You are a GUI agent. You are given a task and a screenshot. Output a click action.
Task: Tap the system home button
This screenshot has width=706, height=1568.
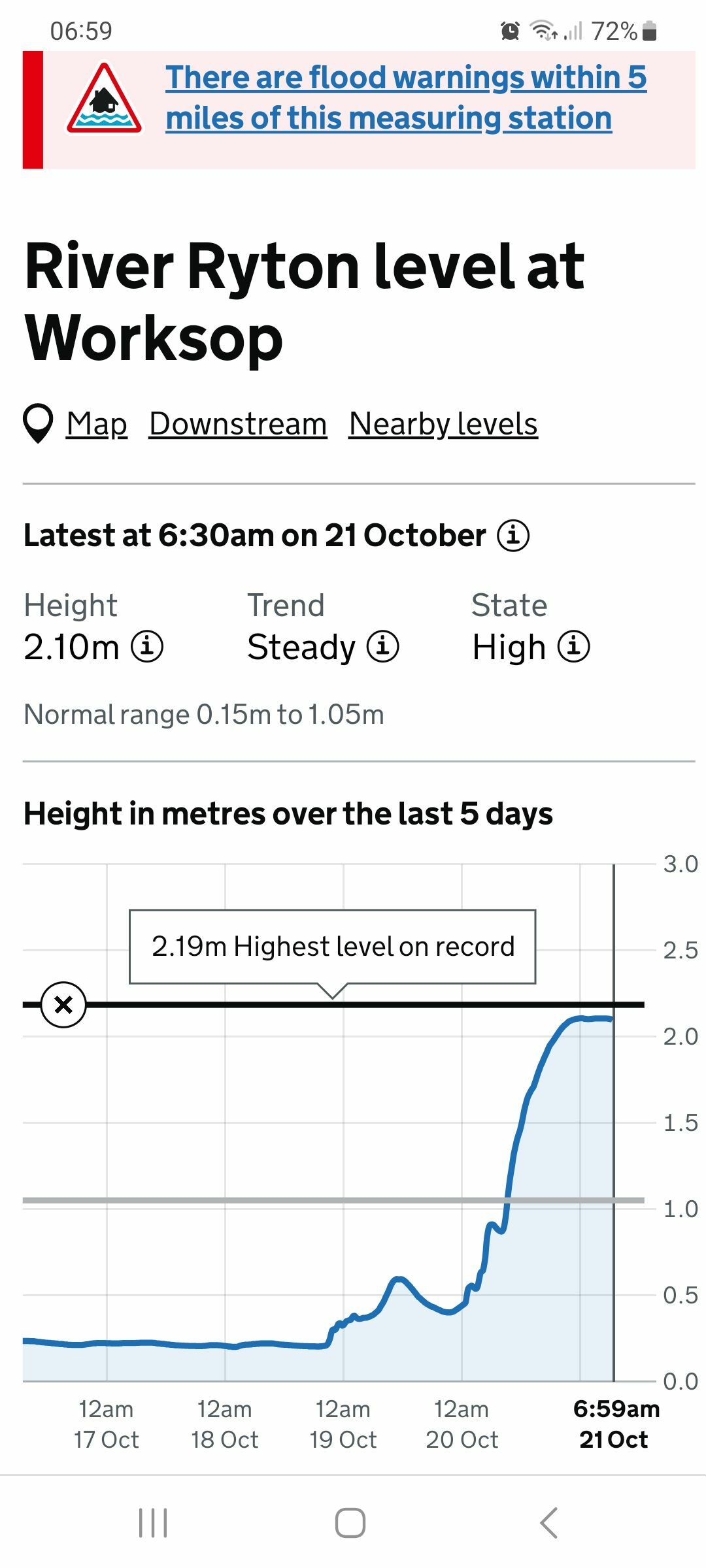point(350,1523)
